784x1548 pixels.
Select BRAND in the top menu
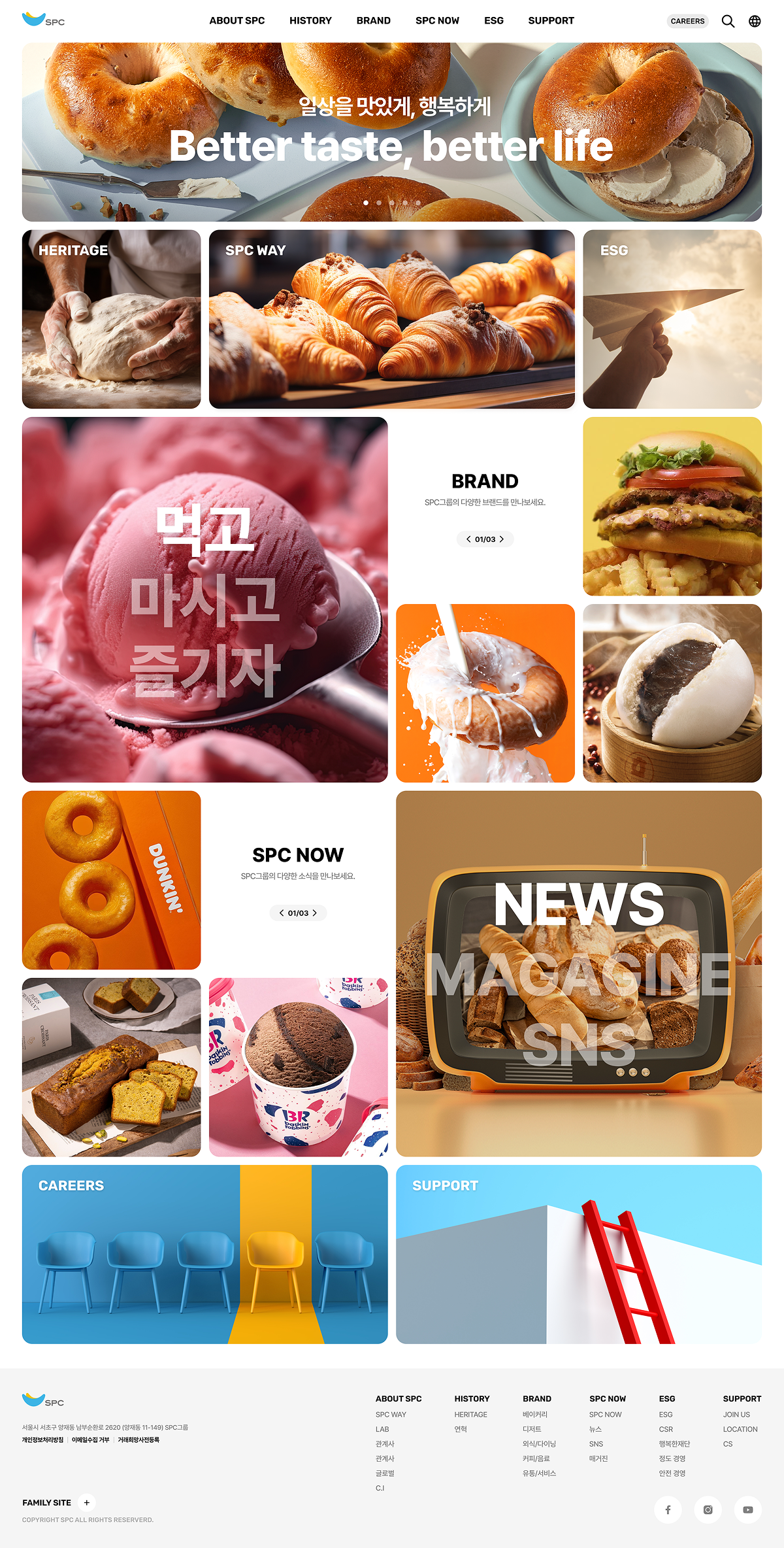[374, 21]
